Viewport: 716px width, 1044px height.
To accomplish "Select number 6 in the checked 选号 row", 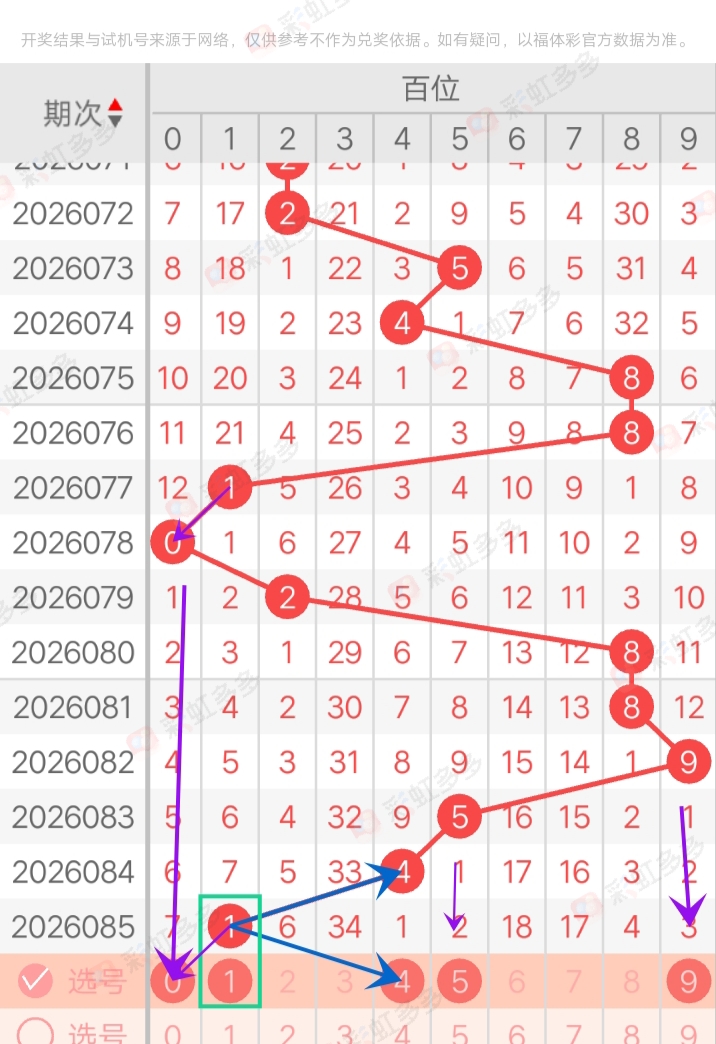I will pyautogui.click(x=516, y=981).
